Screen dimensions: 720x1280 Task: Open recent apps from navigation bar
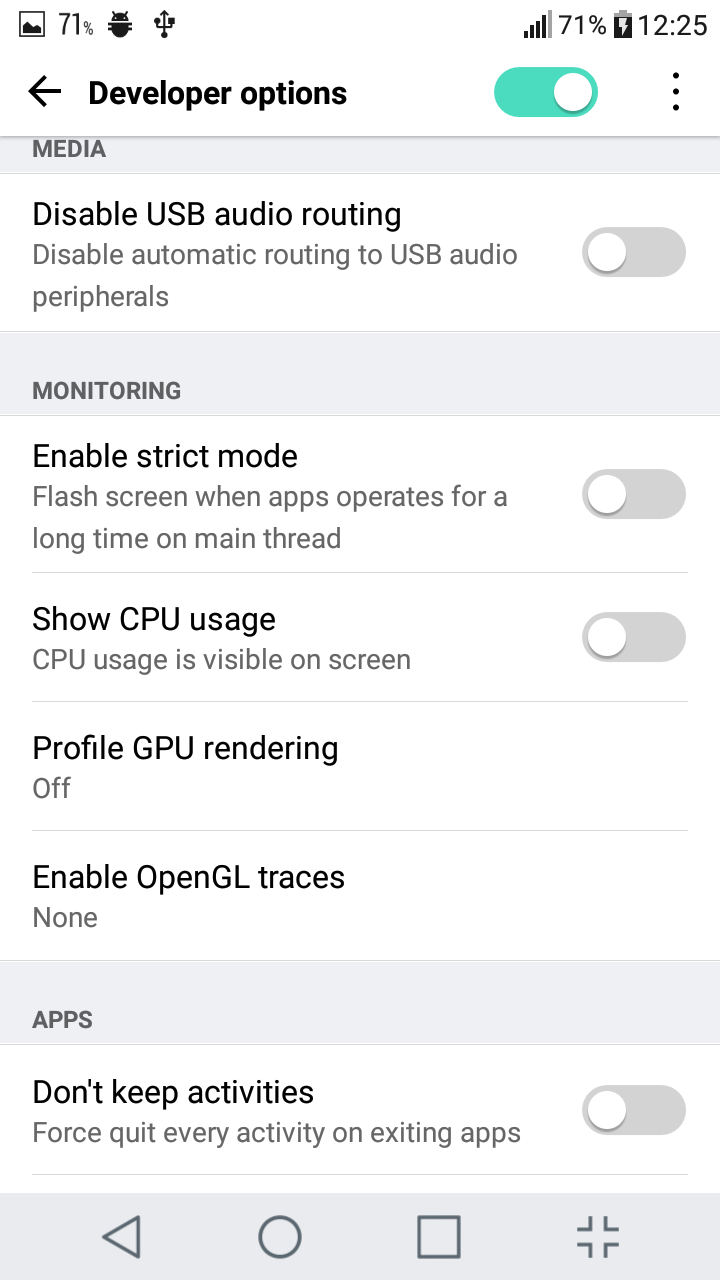coord(439,1237)
